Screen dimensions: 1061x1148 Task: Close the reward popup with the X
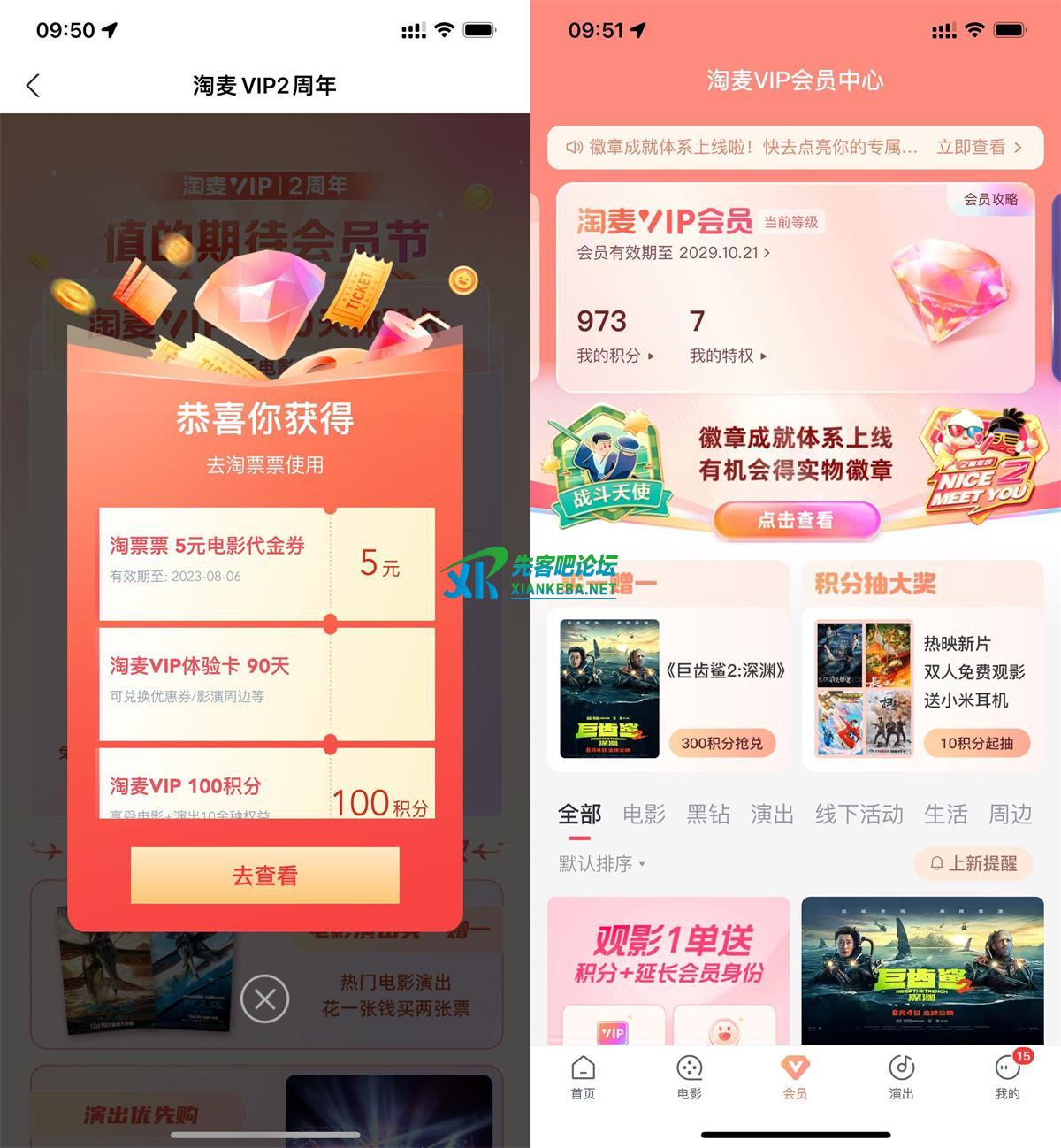pos(264,999)
